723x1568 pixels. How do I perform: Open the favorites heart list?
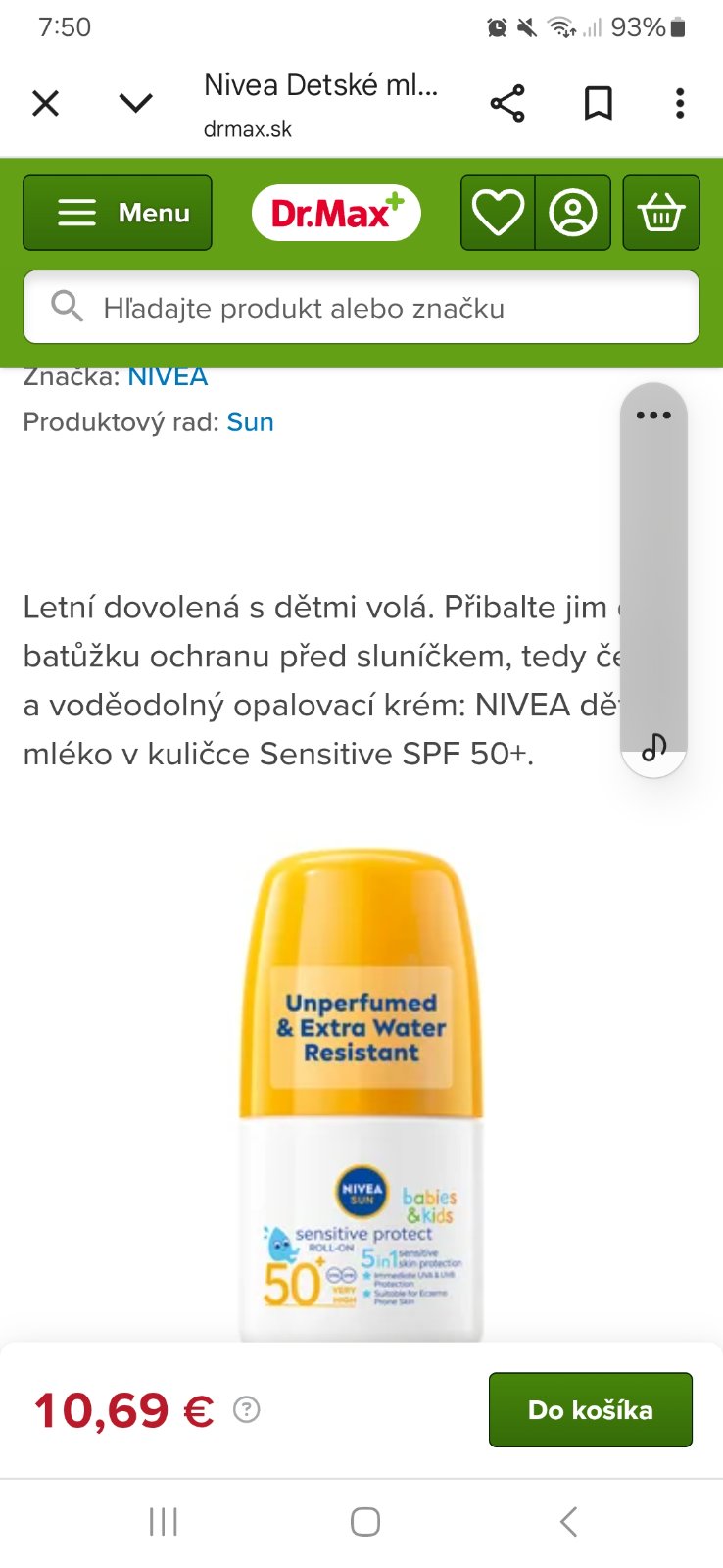[498, 213]
